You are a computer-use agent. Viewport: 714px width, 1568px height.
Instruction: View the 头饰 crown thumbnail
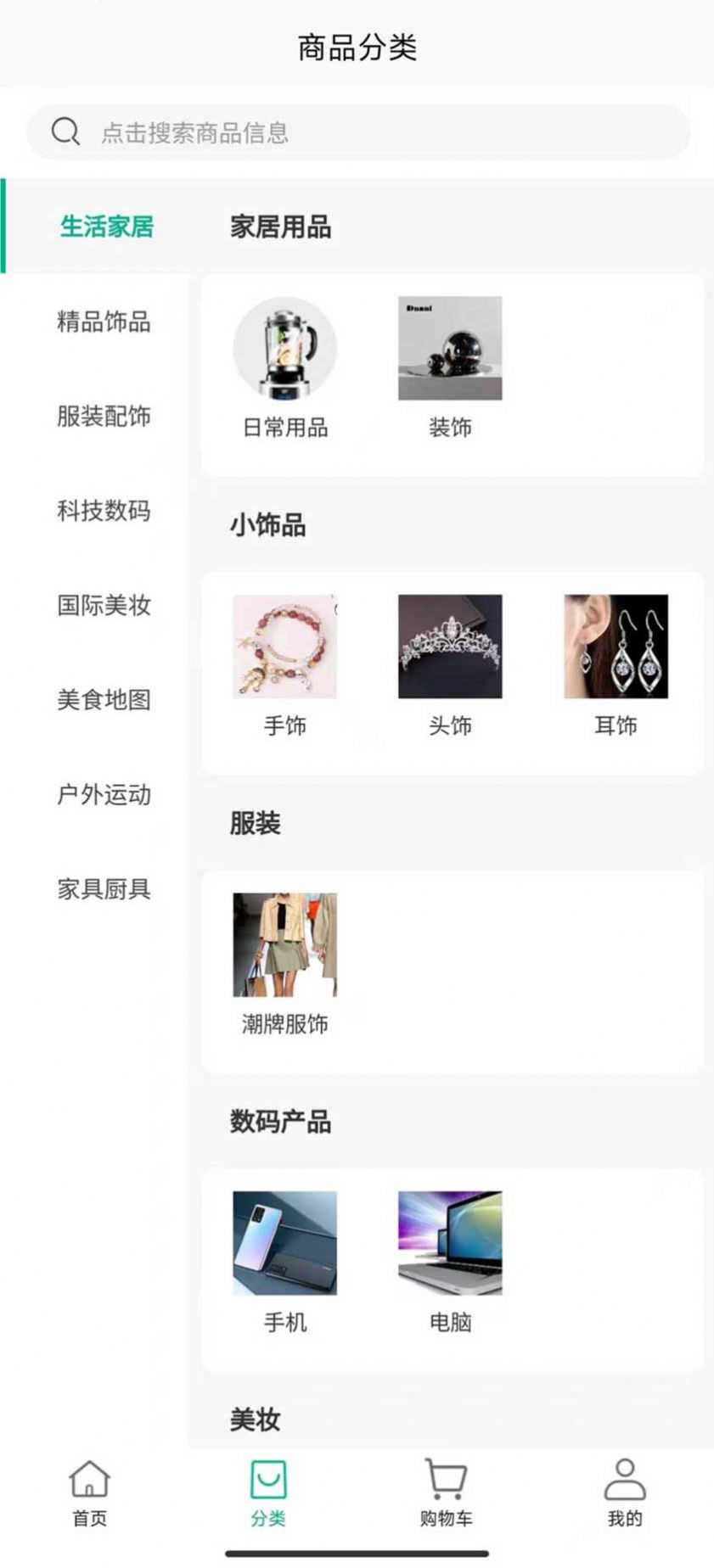(450, 647)
